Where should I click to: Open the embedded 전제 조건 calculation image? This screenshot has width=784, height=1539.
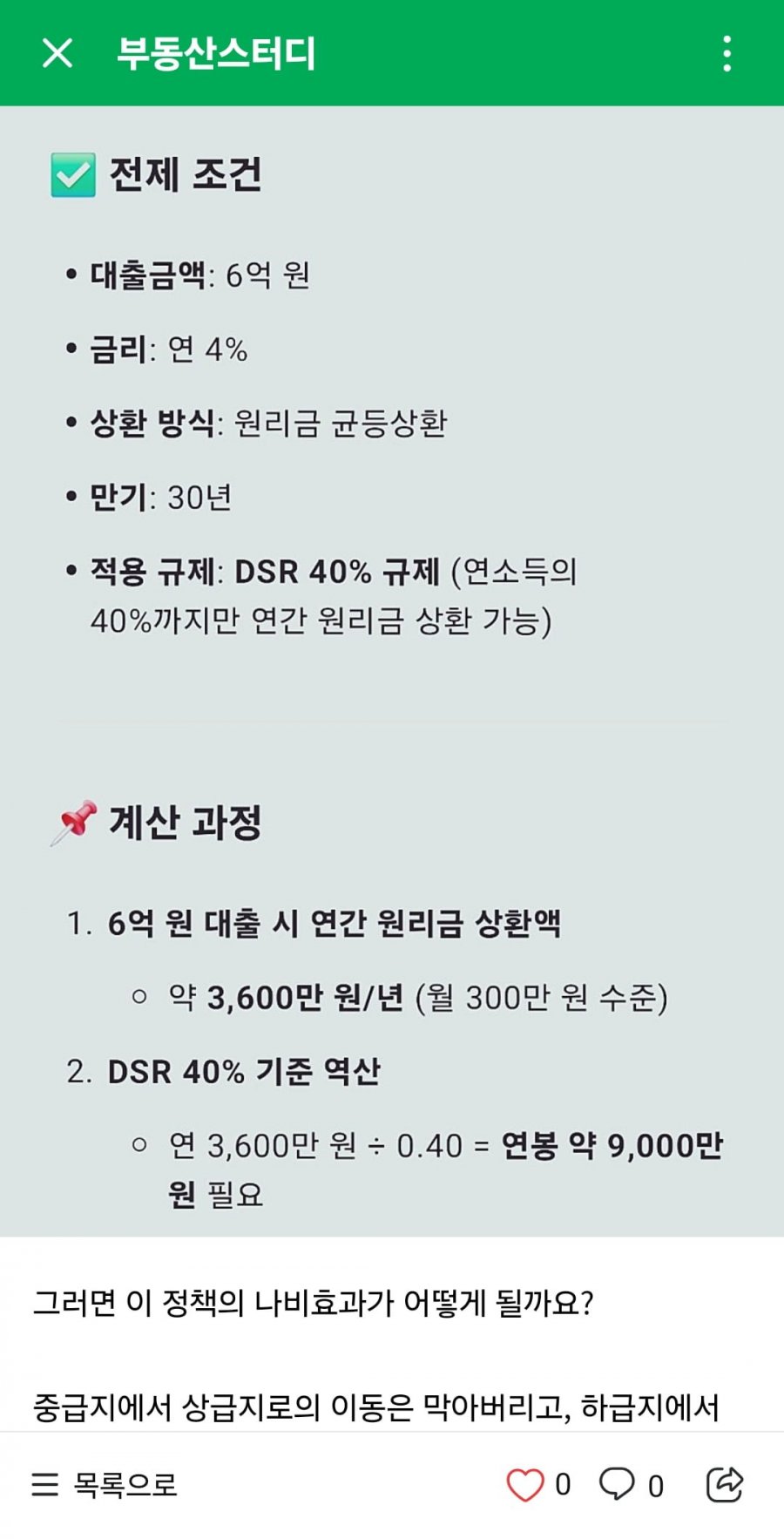click(392, 671)
